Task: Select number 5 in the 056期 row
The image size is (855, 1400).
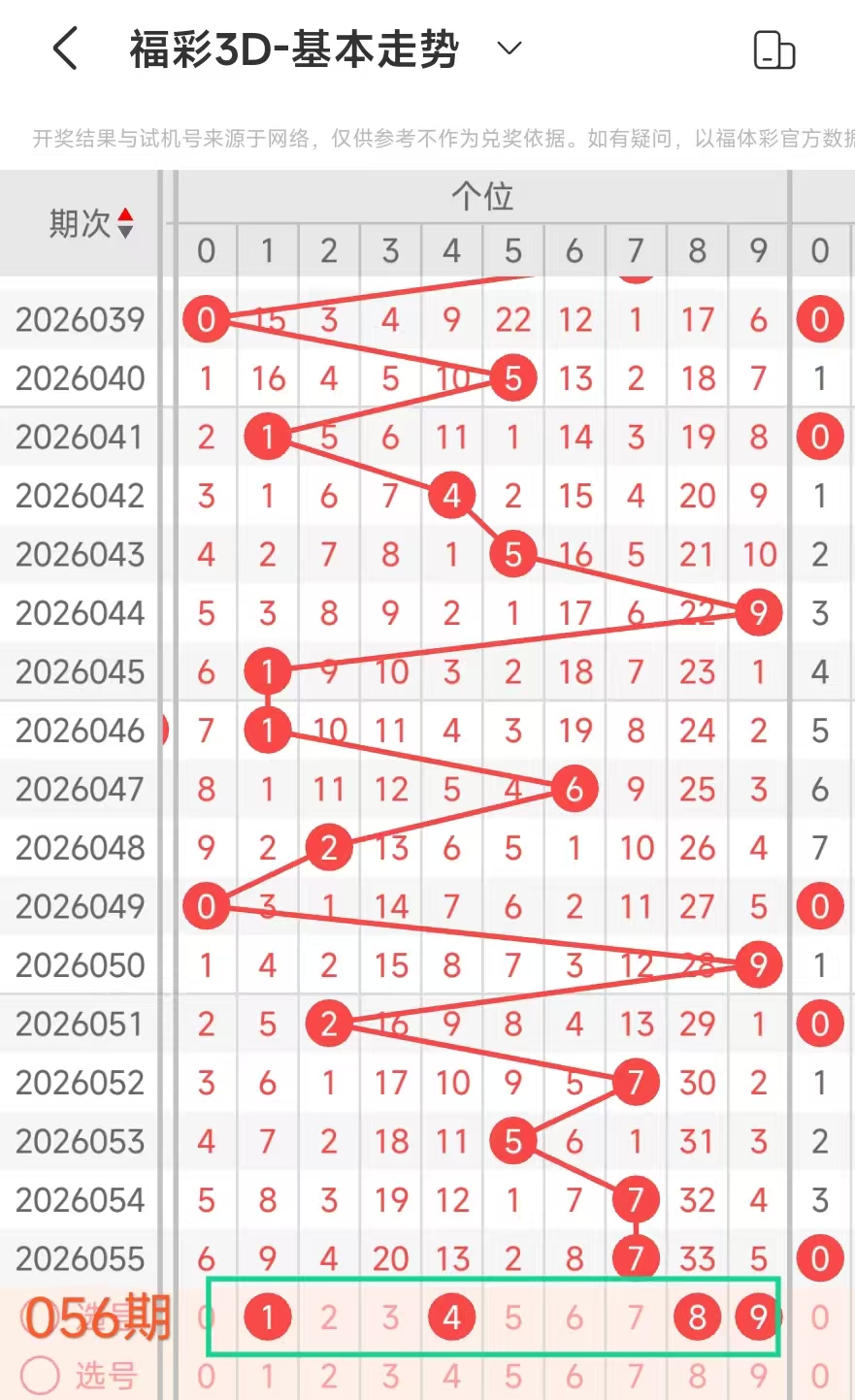Action: point(512,1318)
